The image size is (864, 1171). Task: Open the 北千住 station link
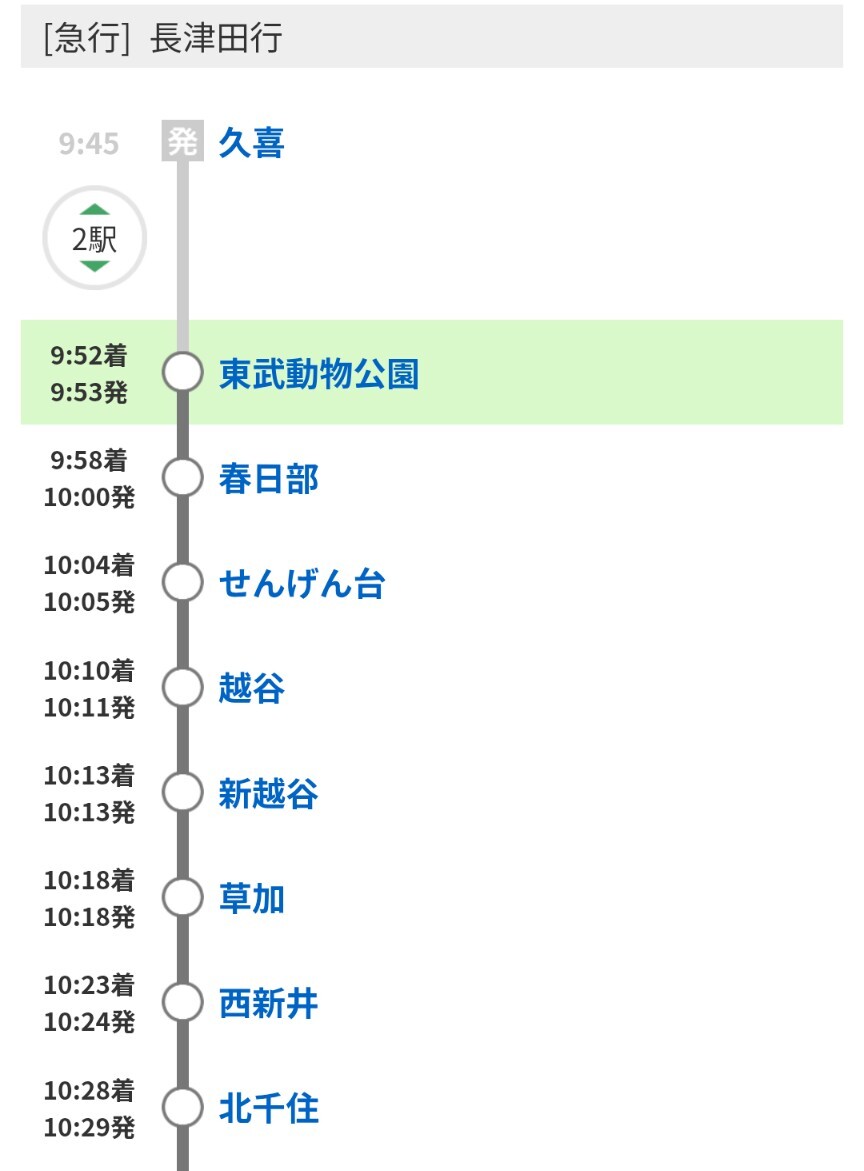point(268,1109)
